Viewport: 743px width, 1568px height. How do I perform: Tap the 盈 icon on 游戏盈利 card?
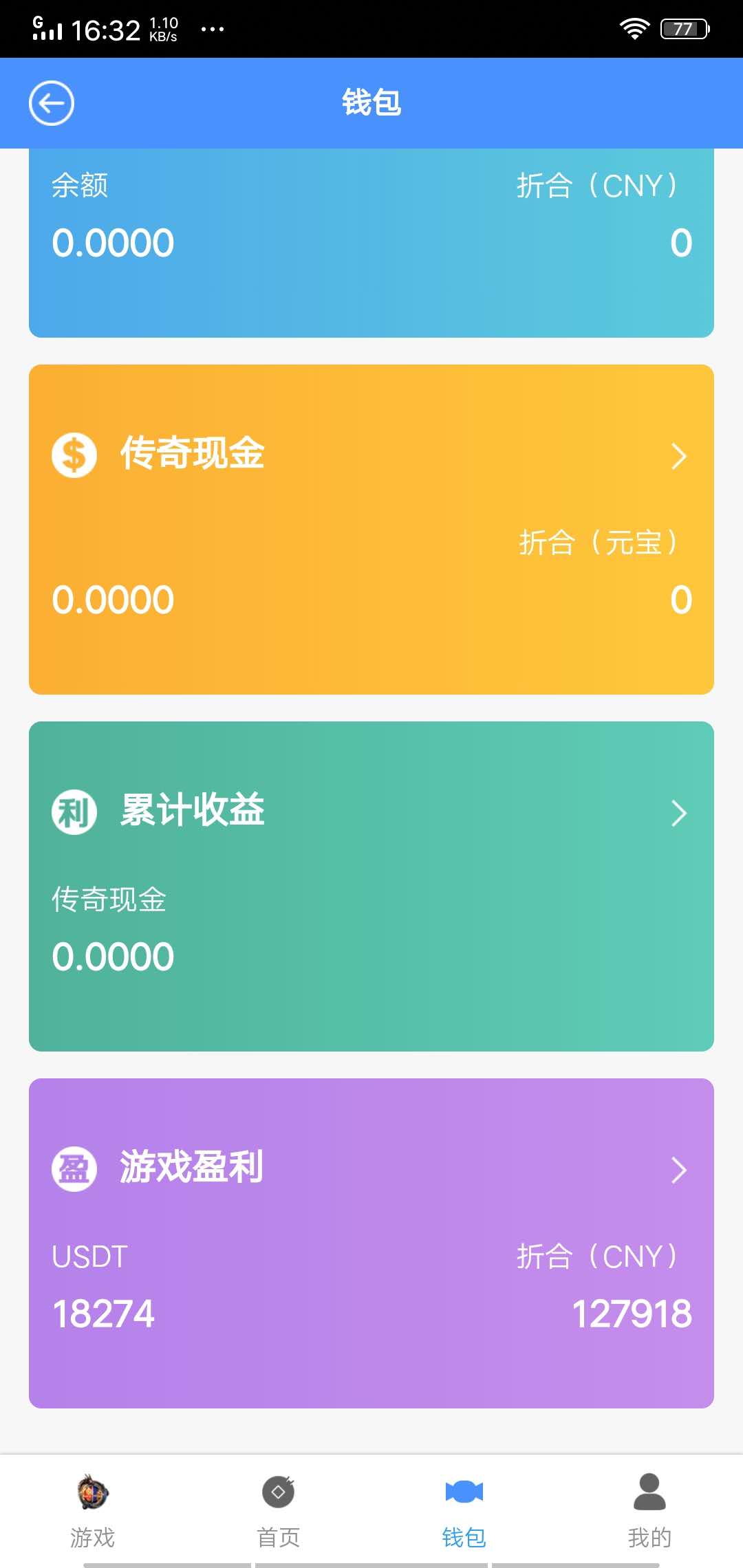point(74,1168)
